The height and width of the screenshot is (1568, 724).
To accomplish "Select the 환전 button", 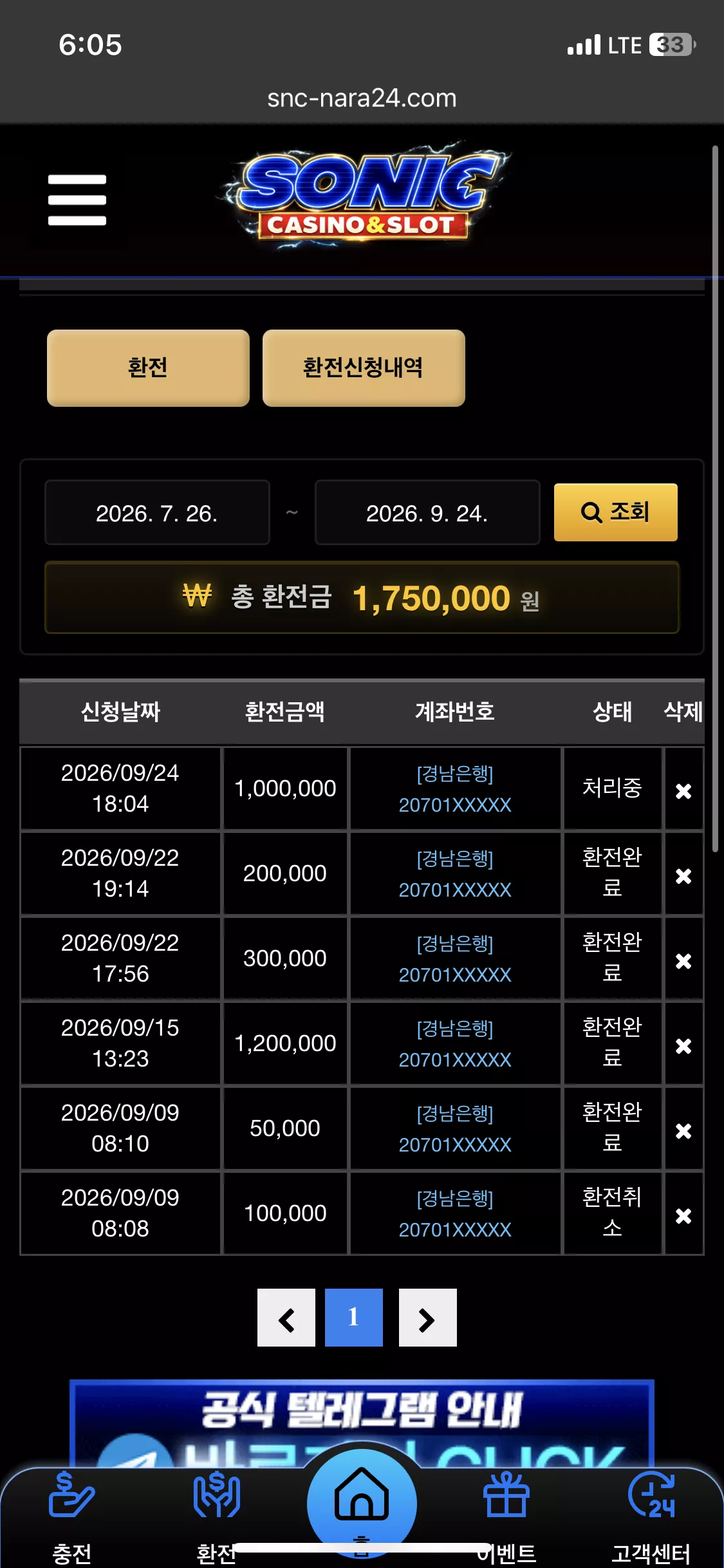I will 148,368.
